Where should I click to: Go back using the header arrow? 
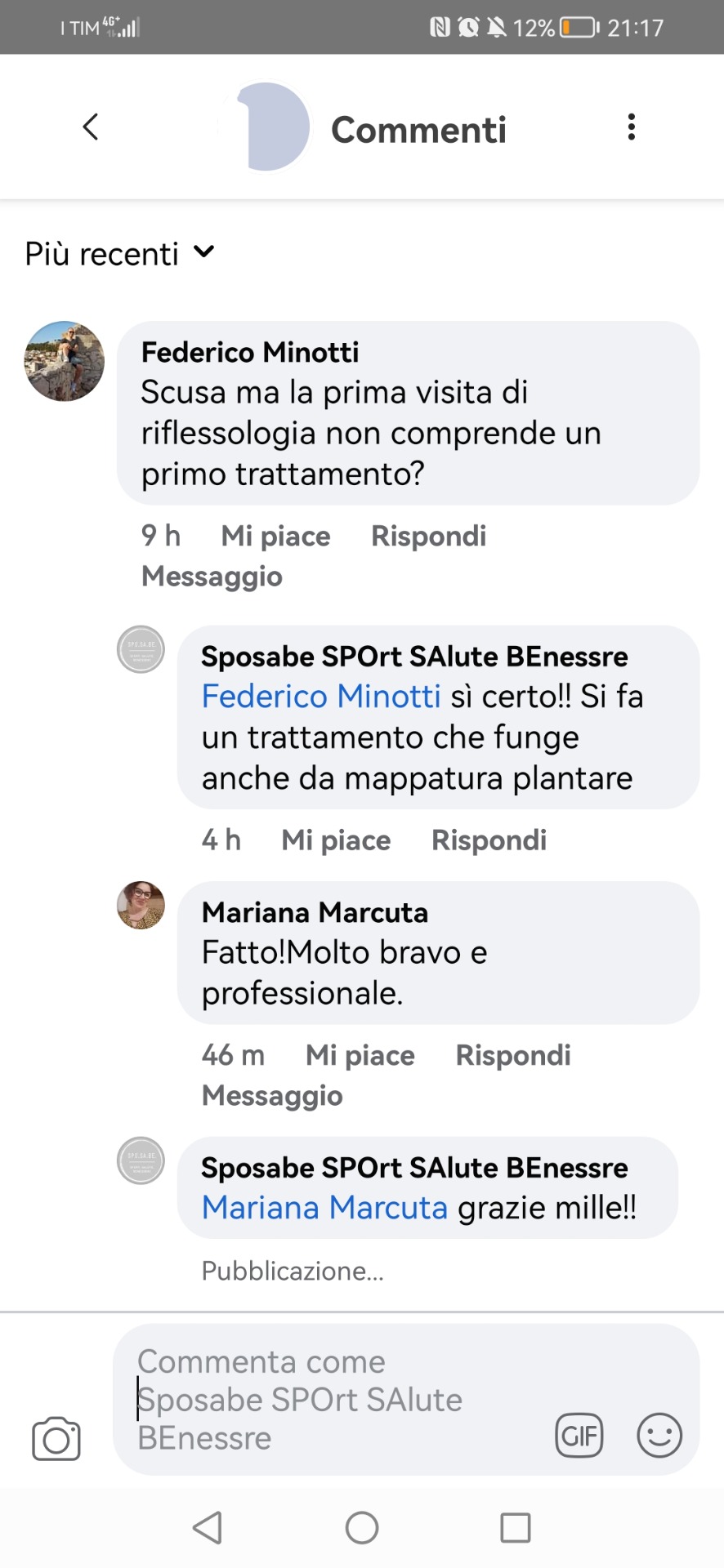91,127
